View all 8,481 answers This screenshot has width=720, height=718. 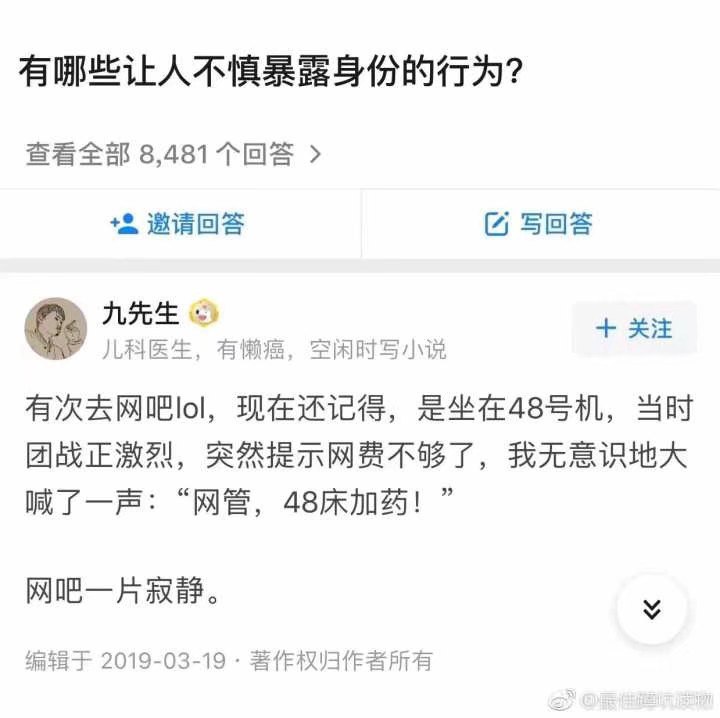[173, 153]
